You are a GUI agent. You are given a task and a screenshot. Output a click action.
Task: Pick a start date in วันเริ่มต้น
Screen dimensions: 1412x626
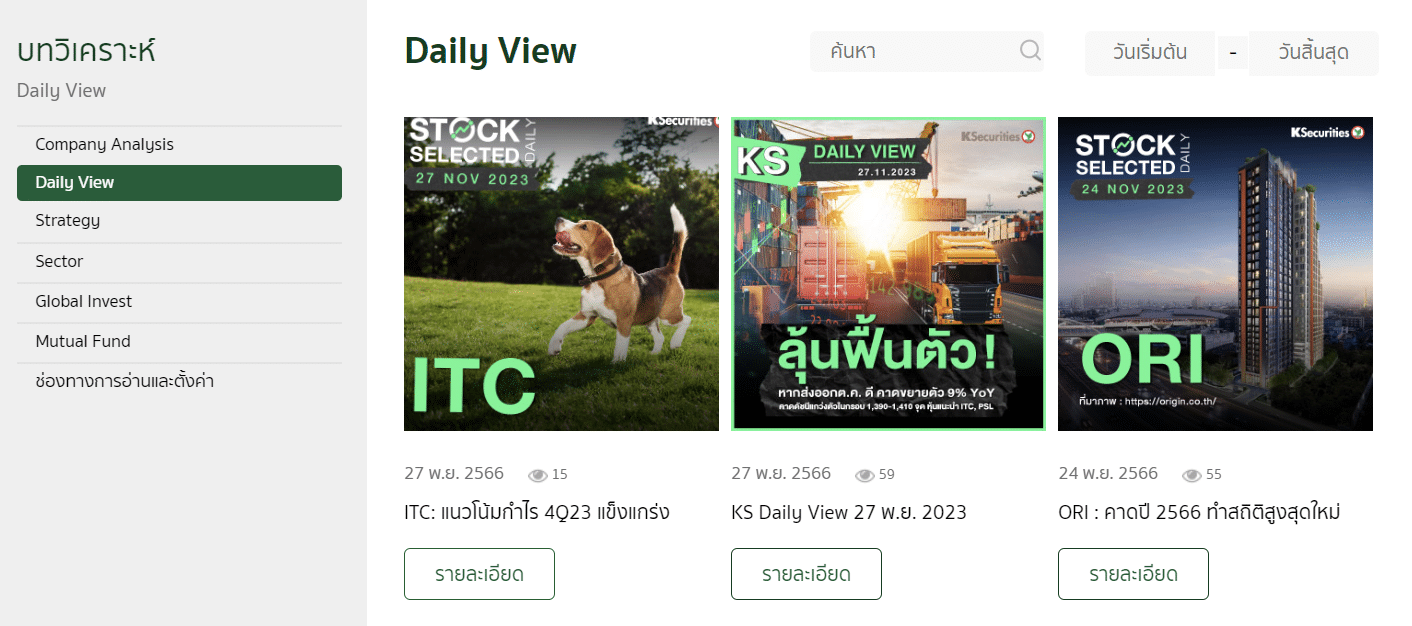point(1150,53)
